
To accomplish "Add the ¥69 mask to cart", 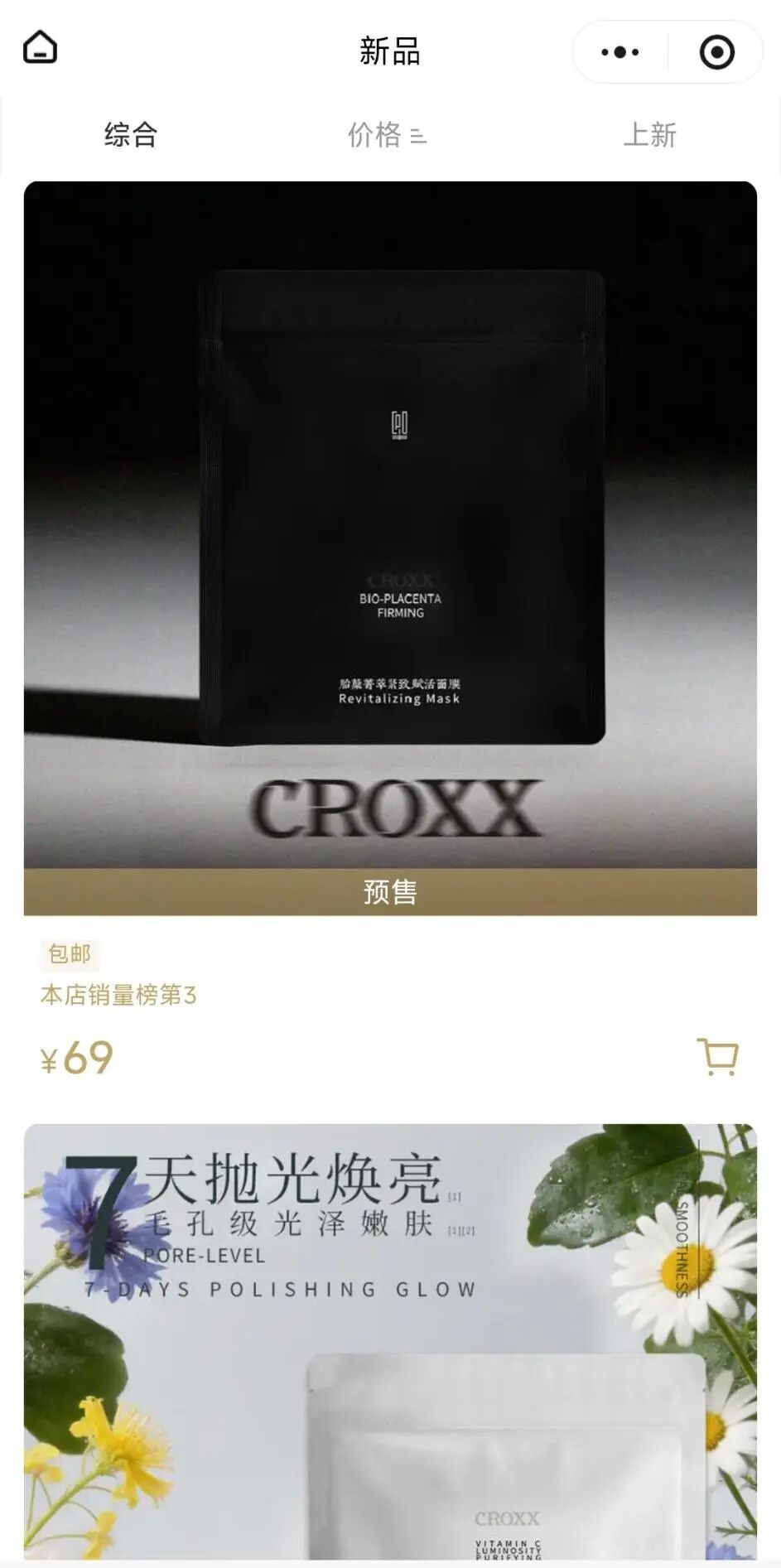I will (717, 1057).
